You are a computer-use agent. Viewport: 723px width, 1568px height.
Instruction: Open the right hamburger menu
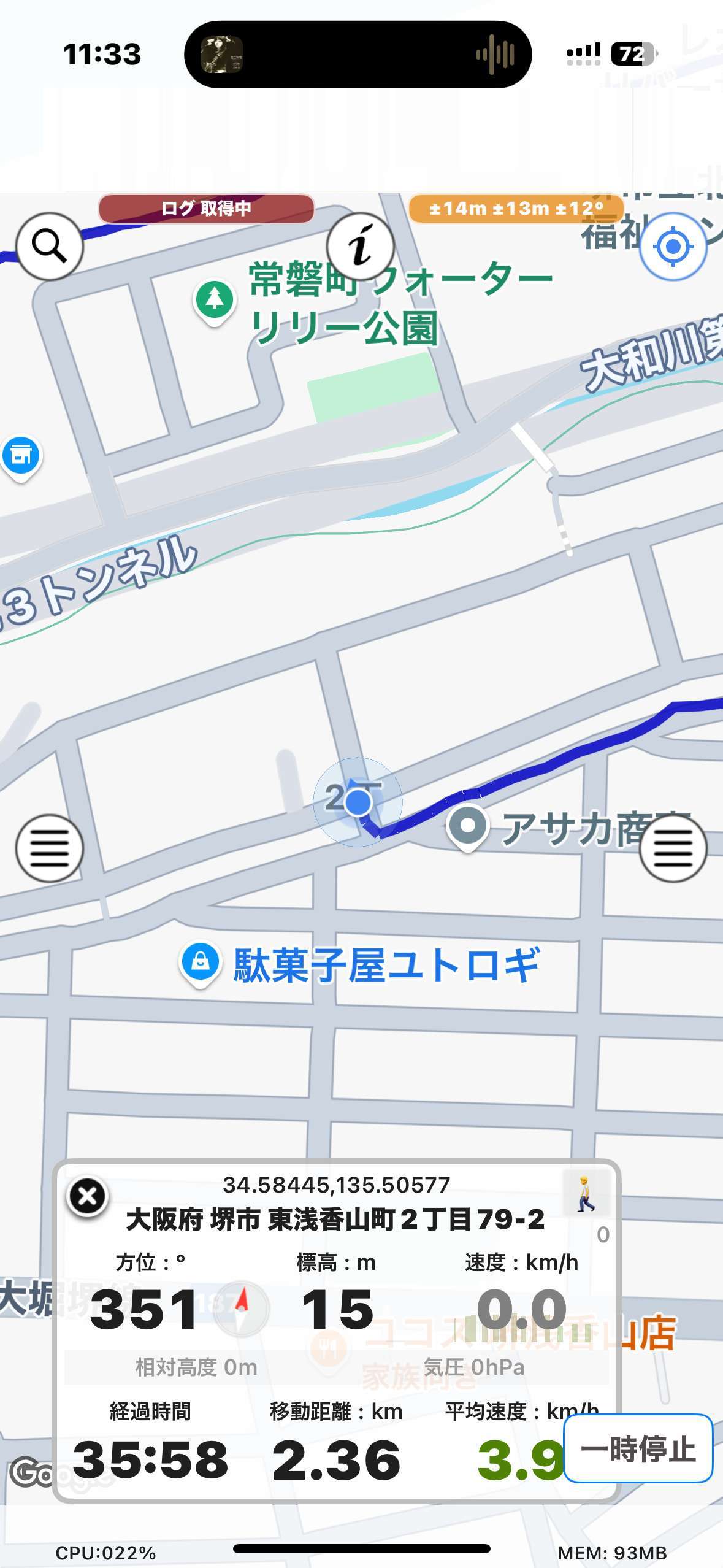(x=673, y=848)
